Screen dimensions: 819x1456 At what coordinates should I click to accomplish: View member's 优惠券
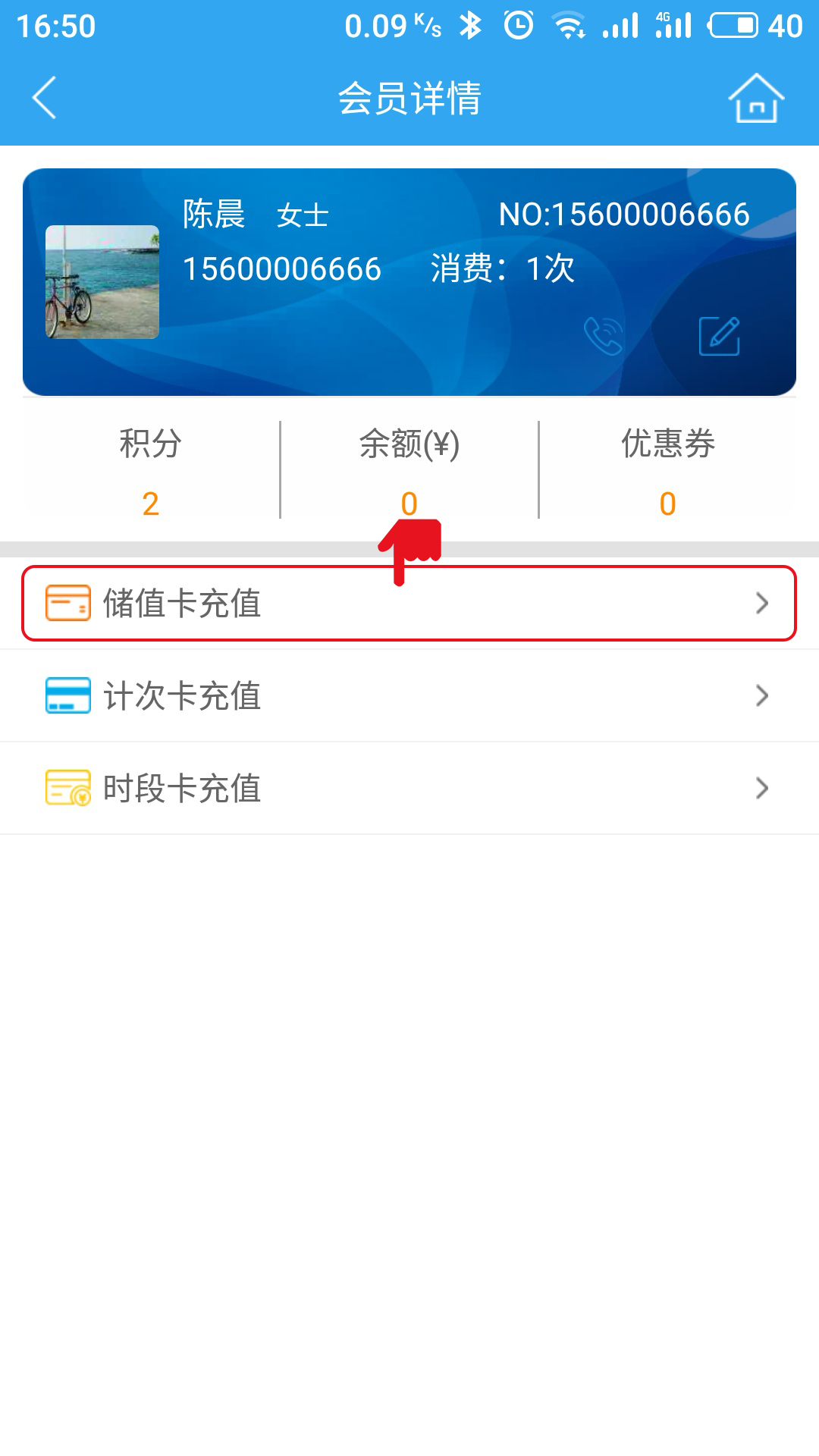(x=667, y=472)
